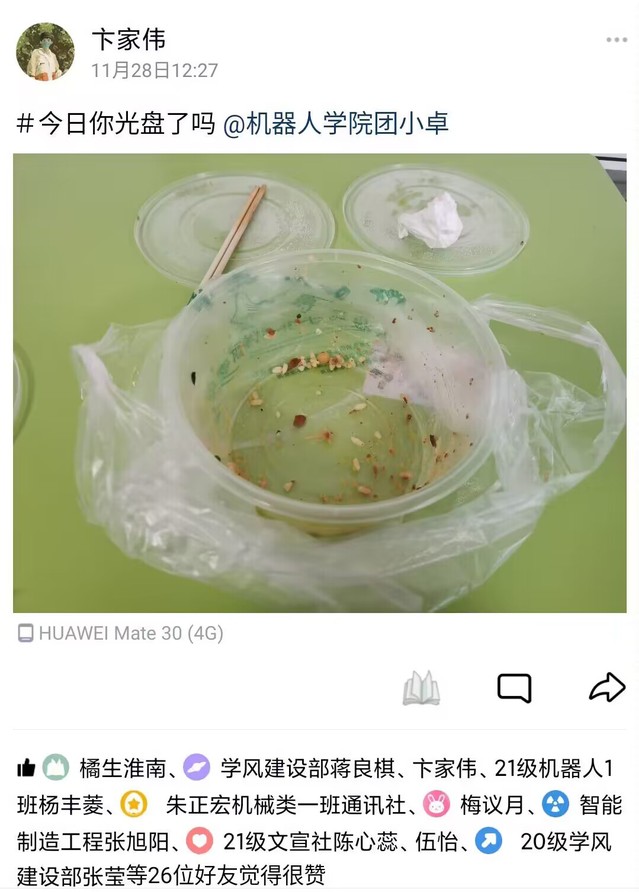The image size is (639, 892).
Task: View the empty food container photo
Action: [319, 382]
